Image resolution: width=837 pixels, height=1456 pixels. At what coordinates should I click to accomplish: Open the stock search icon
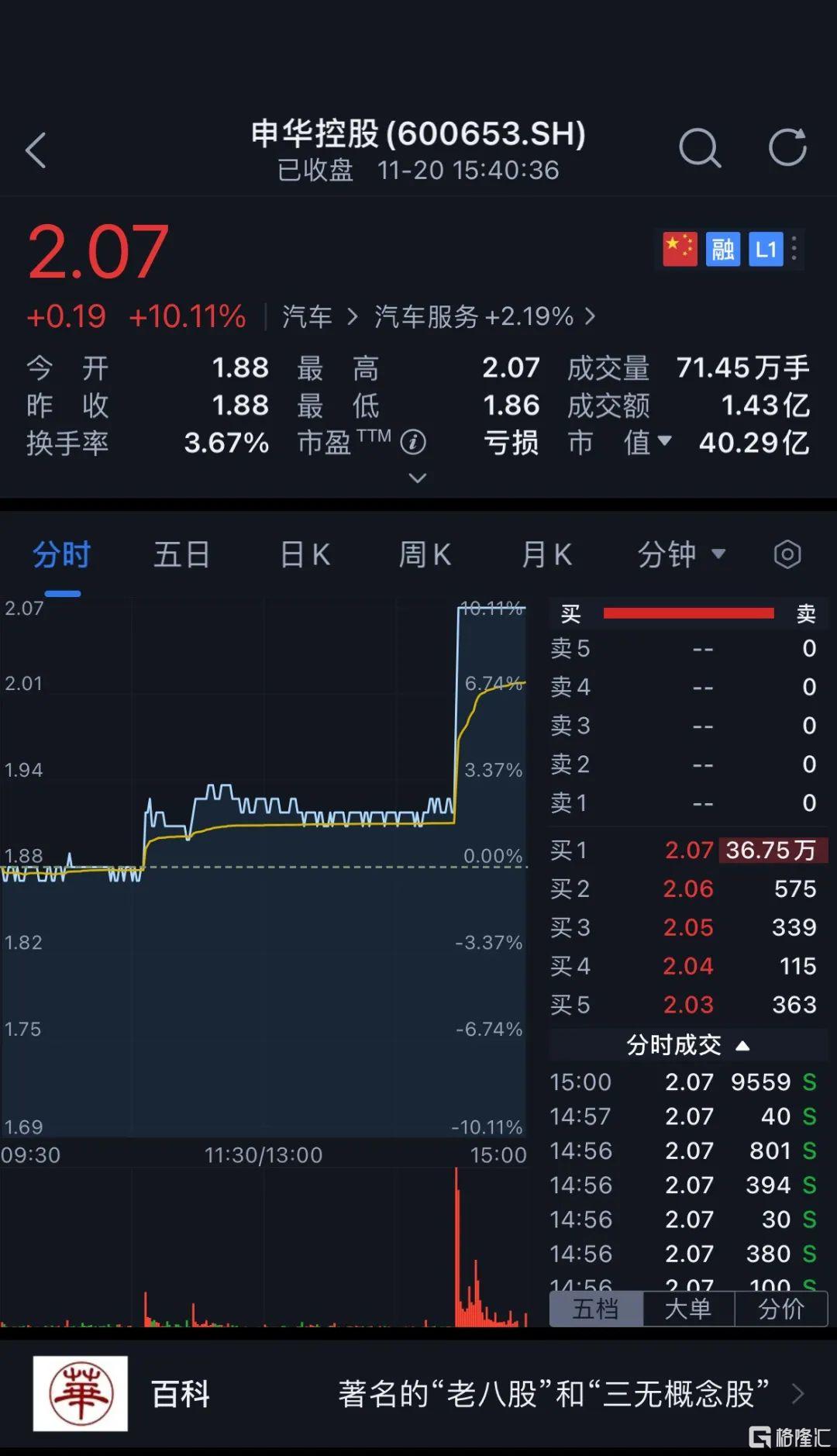click(x=699, y=147)
